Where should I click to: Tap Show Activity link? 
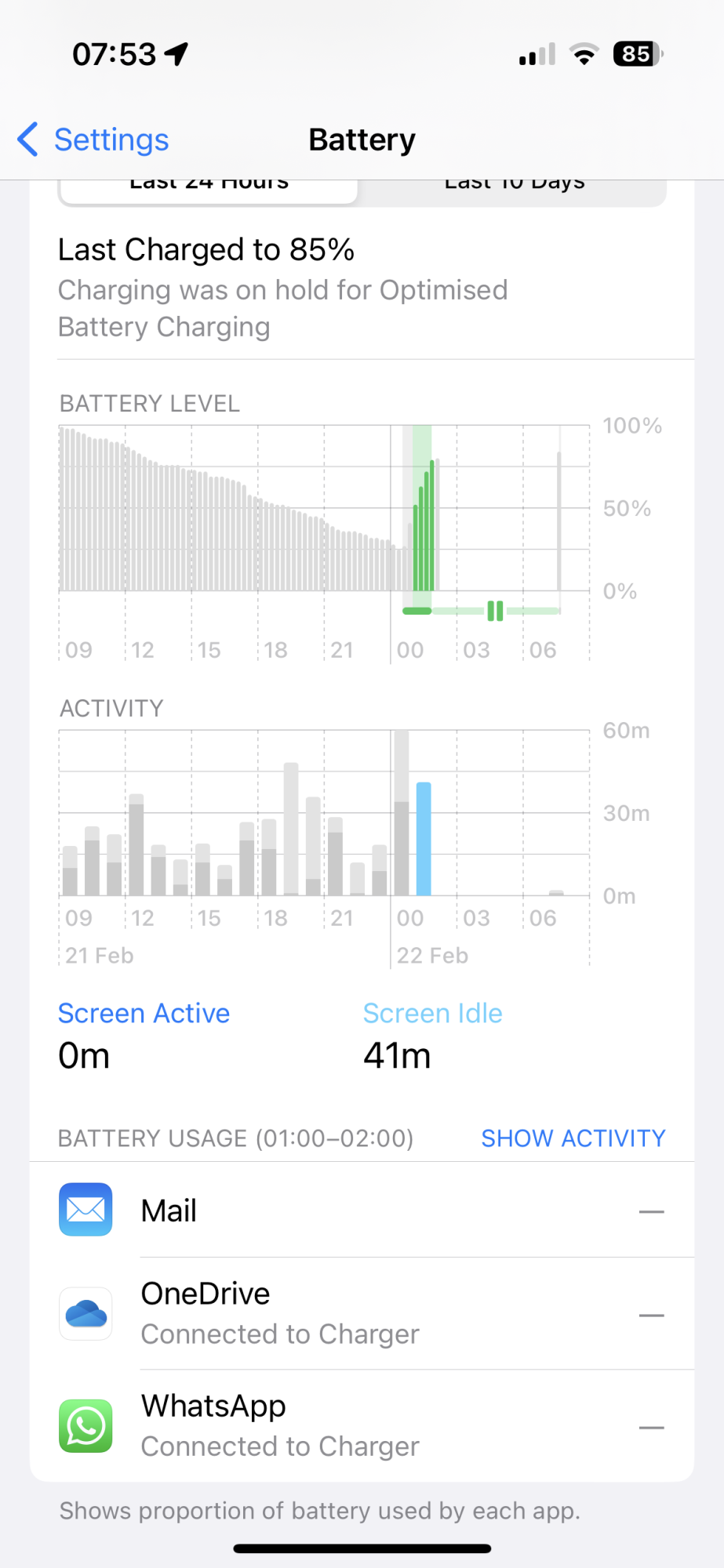pyautogui.click(x=573, y=1138)
